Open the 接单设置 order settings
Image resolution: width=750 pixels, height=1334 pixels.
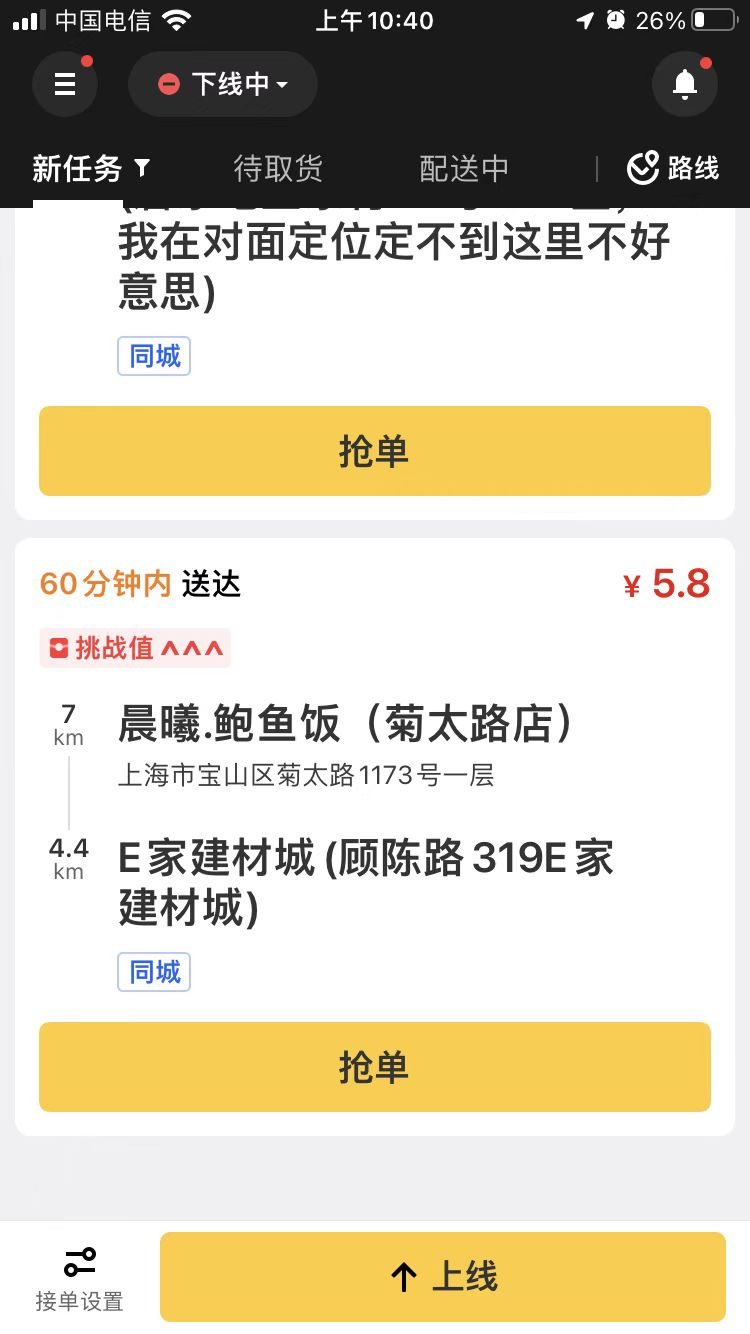(80, 1277)
